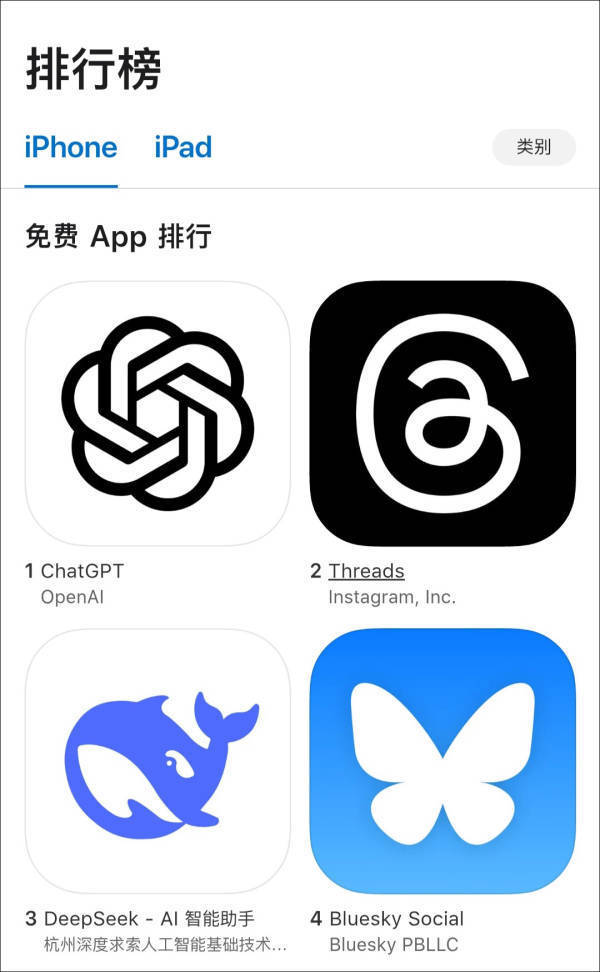Tap the underlined Threads title link
This screenshot has width=600, height=972.
click(366, 571)
